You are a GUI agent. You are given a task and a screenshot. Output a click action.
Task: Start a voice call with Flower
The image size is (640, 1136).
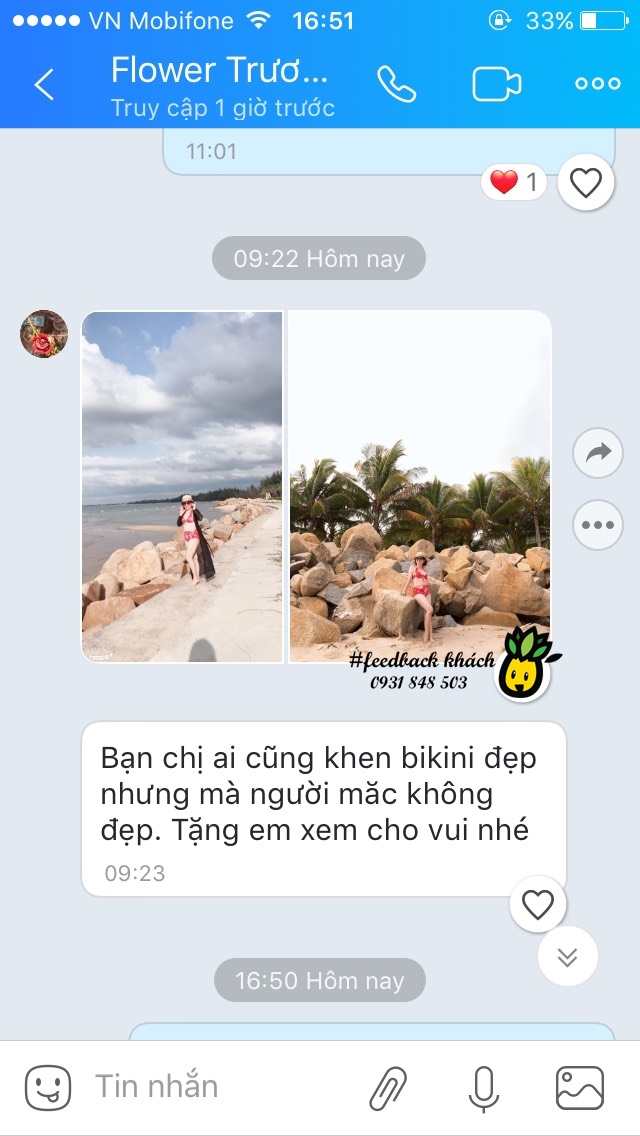[397, 84]
